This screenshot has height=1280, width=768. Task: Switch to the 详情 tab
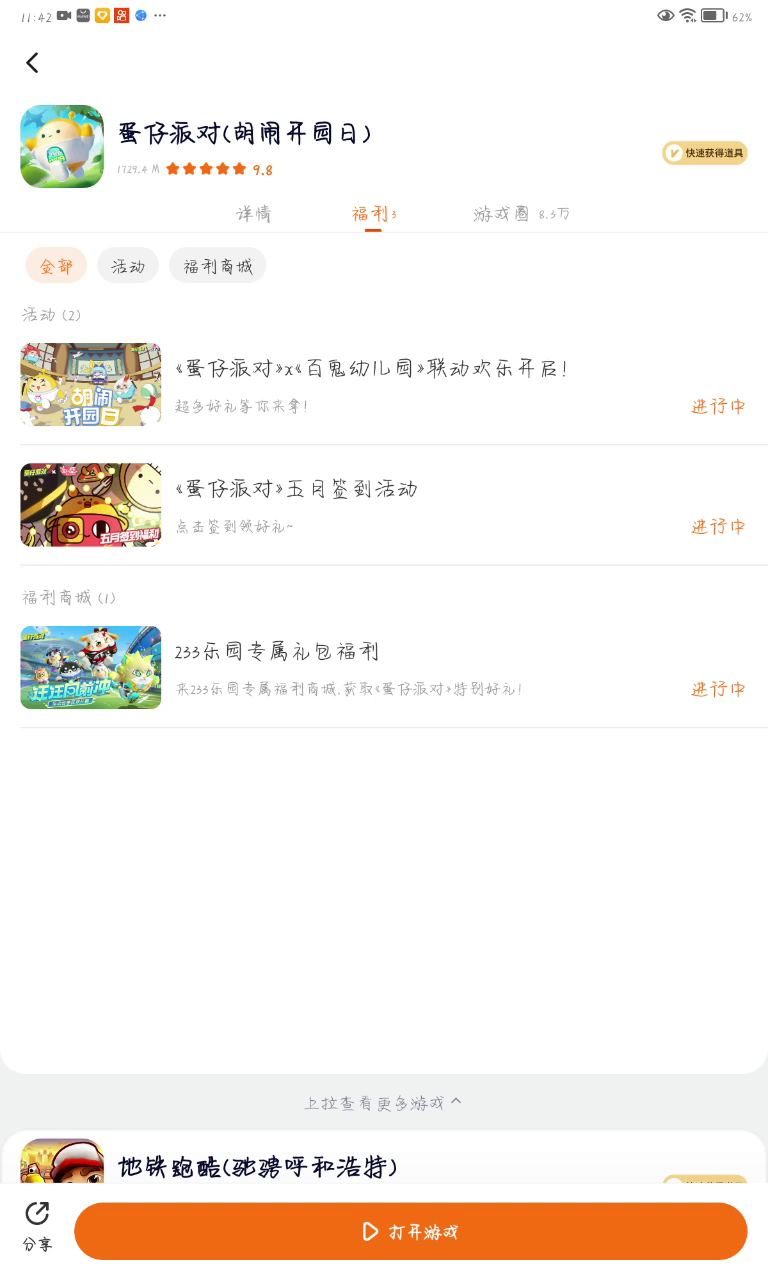click(253, 213)
